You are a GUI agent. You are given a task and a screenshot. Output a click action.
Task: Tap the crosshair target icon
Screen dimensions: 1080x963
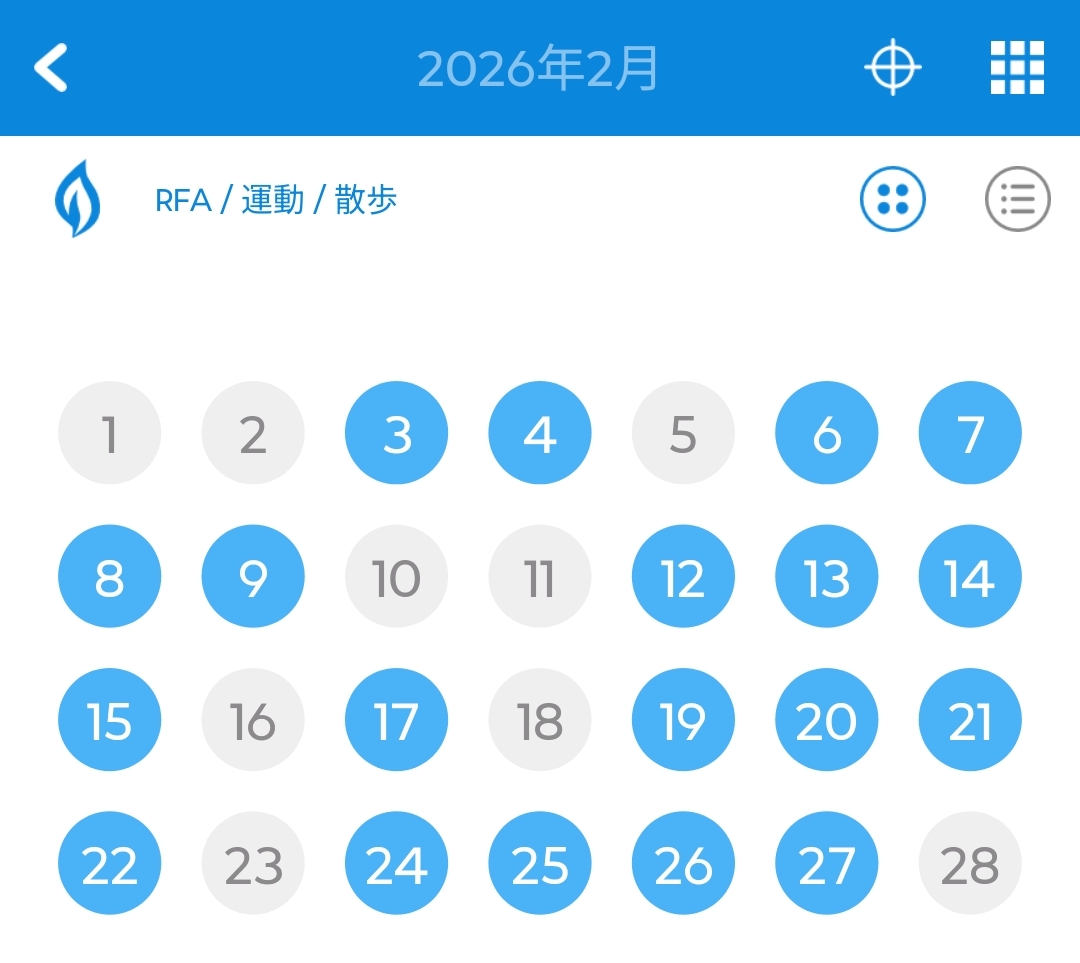pos(892,68)
